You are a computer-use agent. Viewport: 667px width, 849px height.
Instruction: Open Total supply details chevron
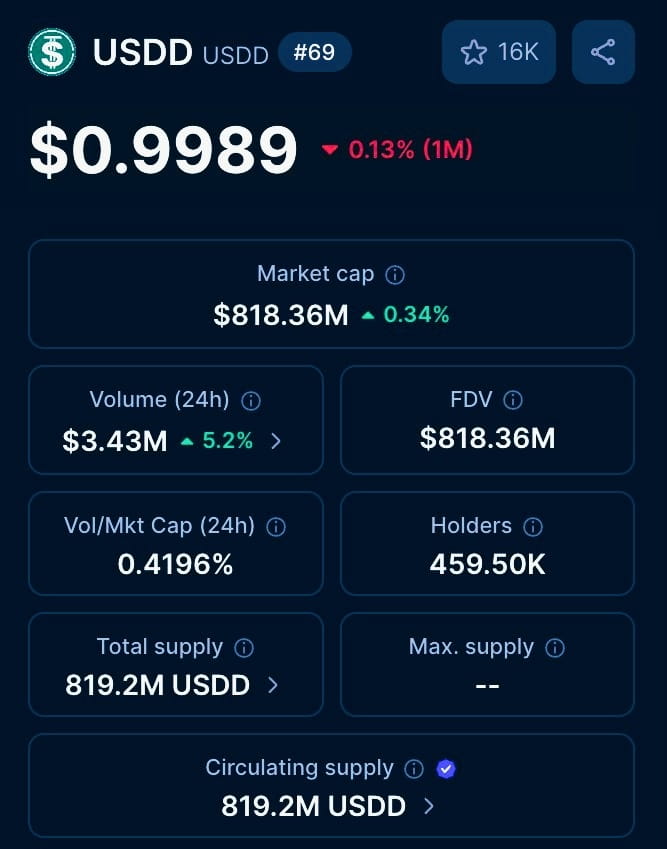click(x=273, y=685)
